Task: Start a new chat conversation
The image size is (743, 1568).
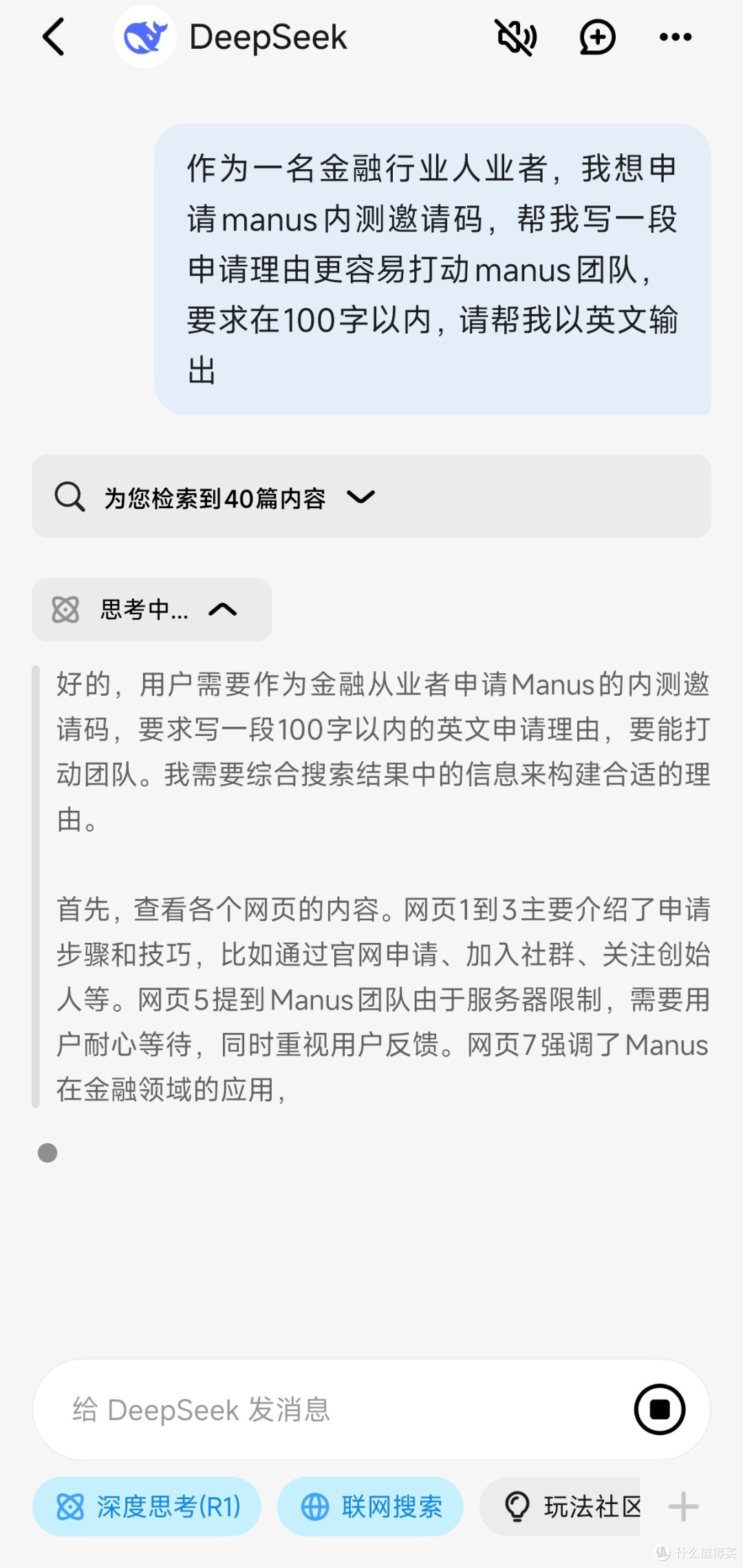Action: pos(596,37)
